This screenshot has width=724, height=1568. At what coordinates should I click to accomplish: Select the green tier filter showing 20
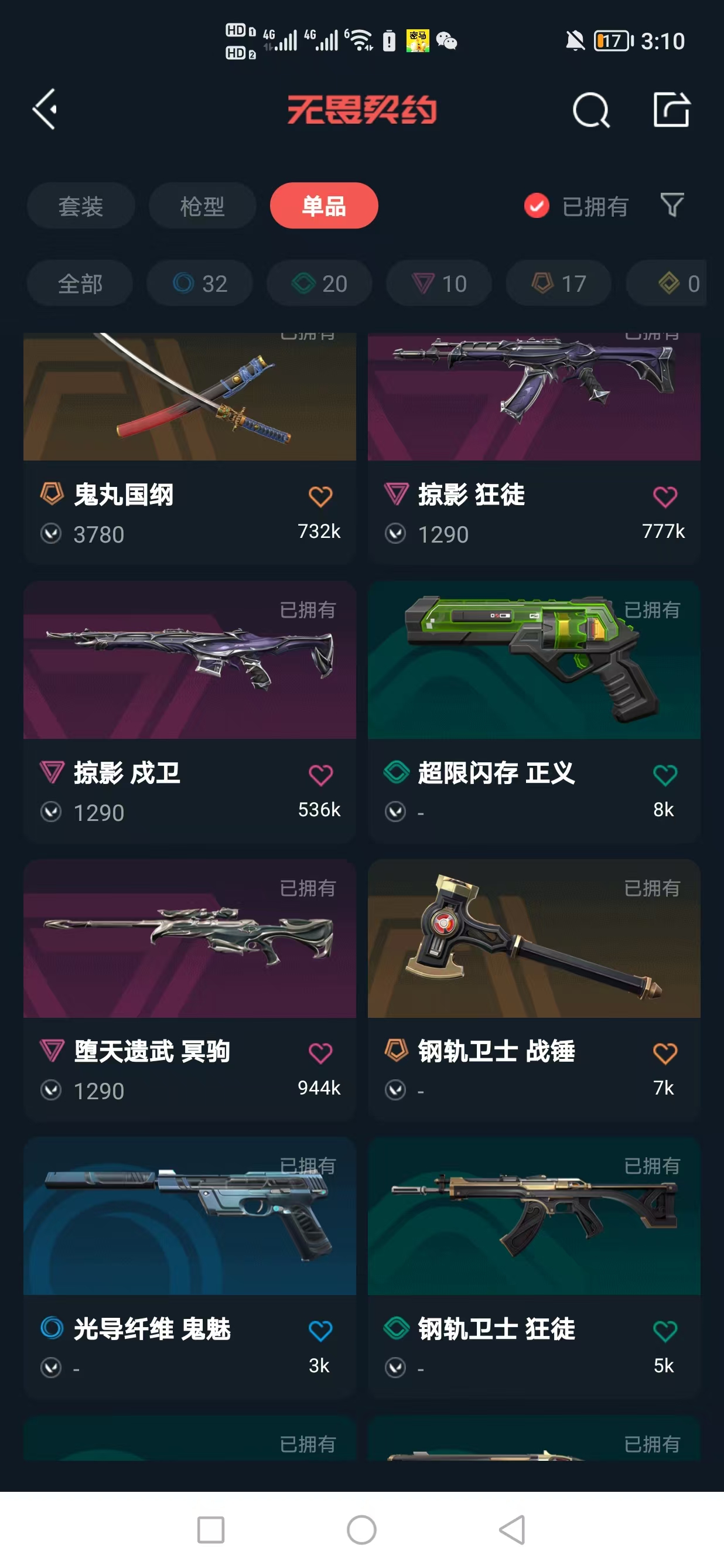pyautogui.click(x=319, y=283)
